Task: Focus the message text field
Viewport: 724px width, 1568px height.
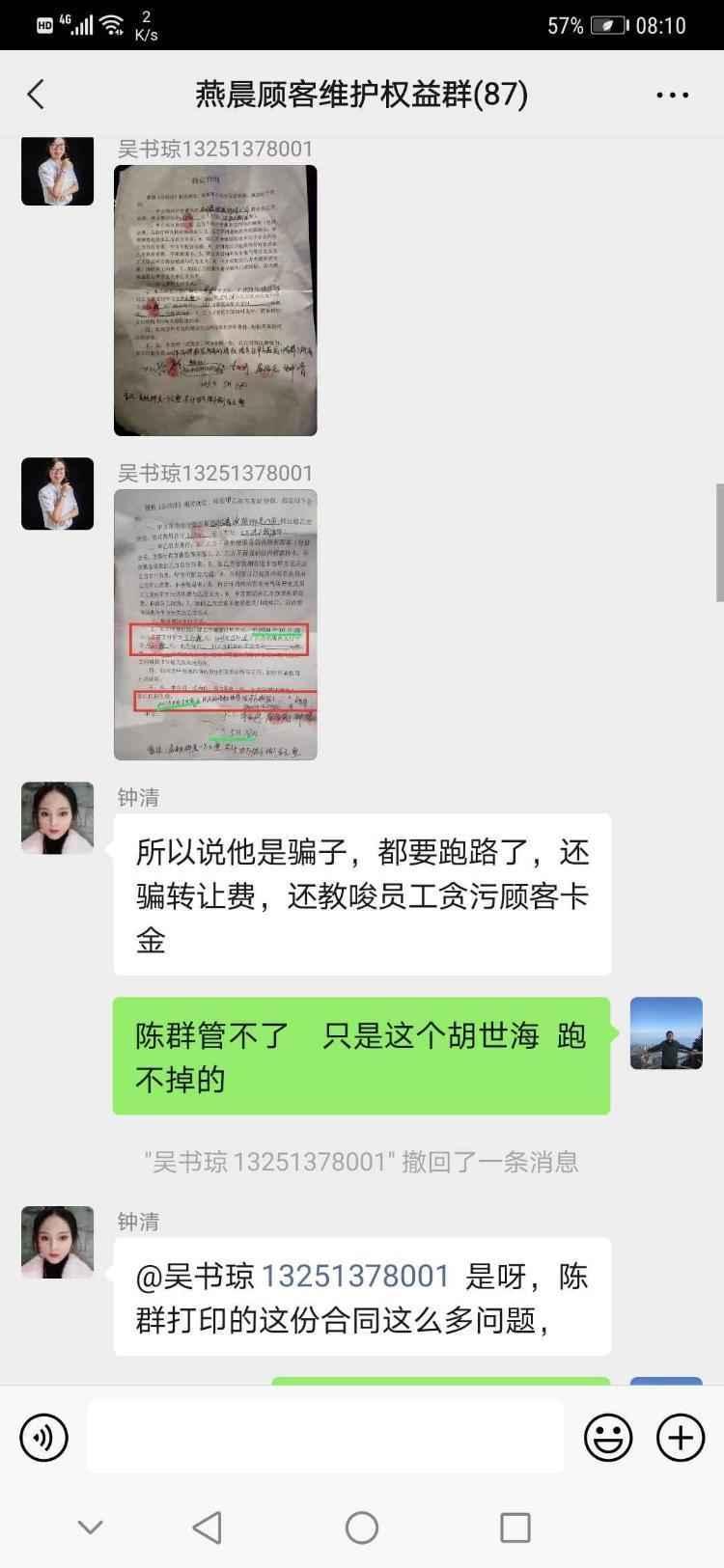Action: [325, 1438]
